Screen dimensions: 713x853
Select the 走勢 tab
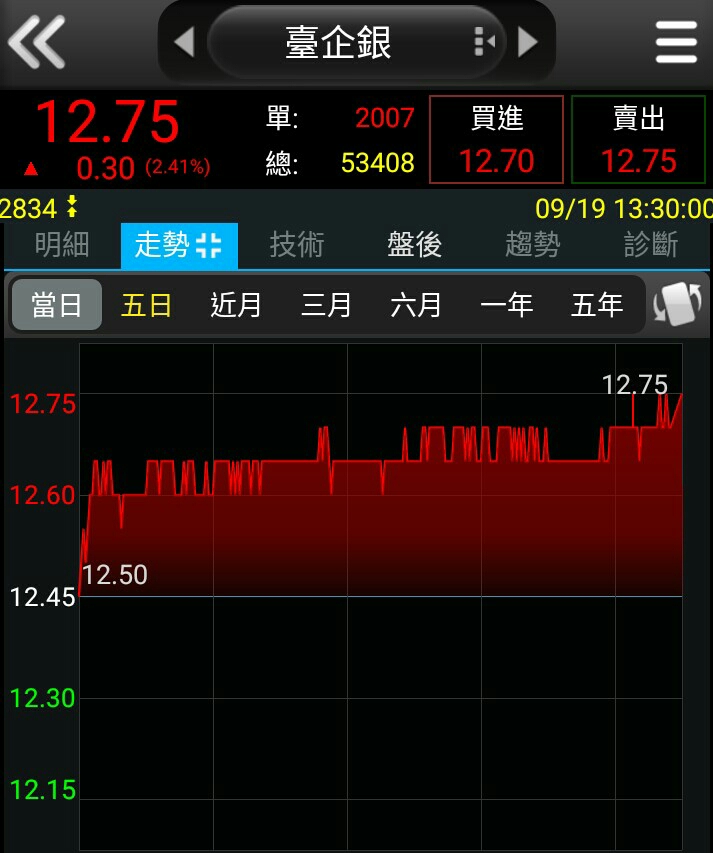point(179,245)
